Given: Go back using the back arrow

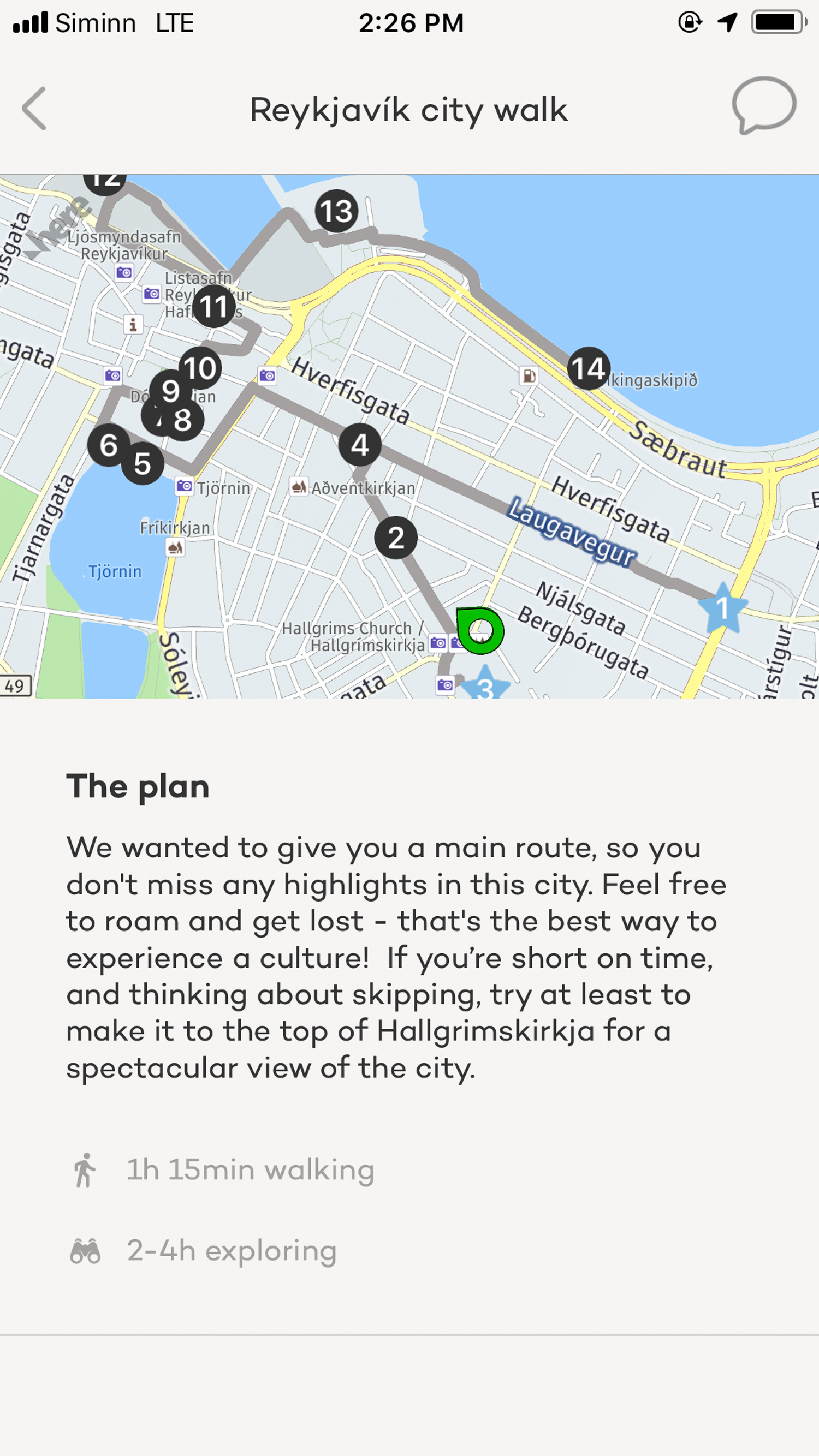Looking at the screenshot, I should (x=34, y=109).
